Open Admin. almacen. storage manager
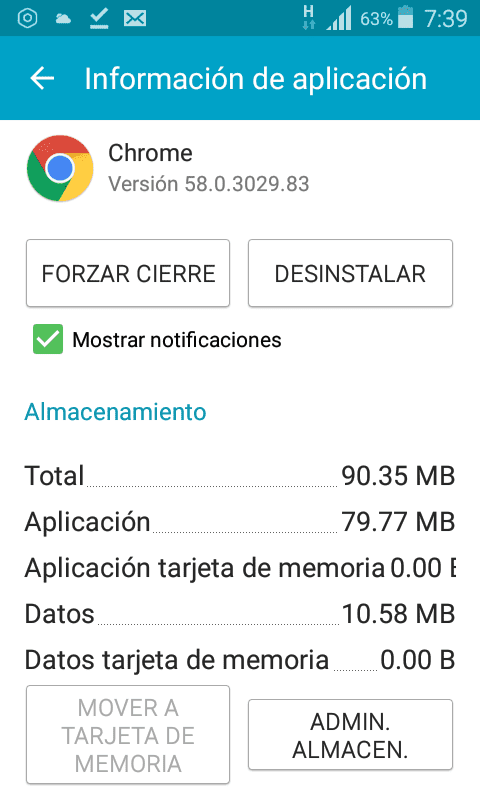 pyautogui.click(x=350, y=735)
